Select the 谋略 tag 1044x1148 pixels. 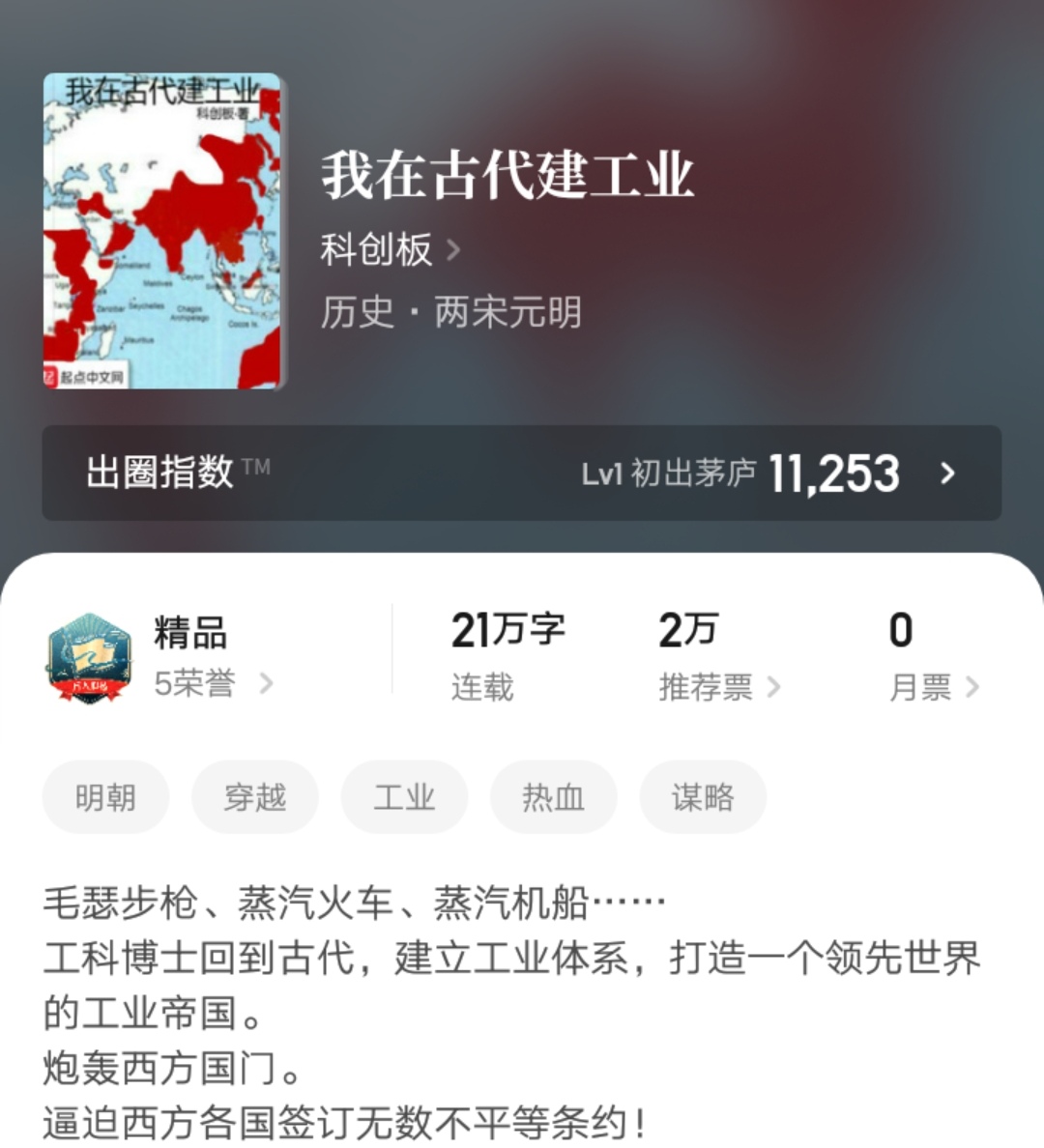[702, 797]
